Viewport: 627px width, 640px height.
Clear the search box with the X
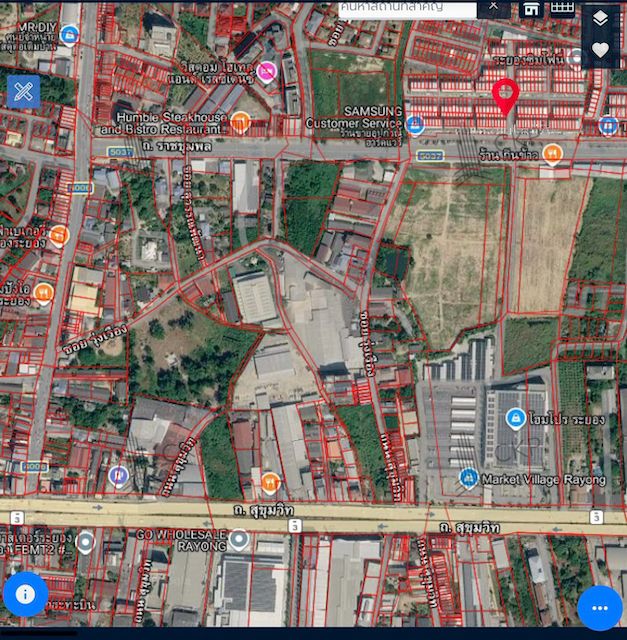click(492, 7)
